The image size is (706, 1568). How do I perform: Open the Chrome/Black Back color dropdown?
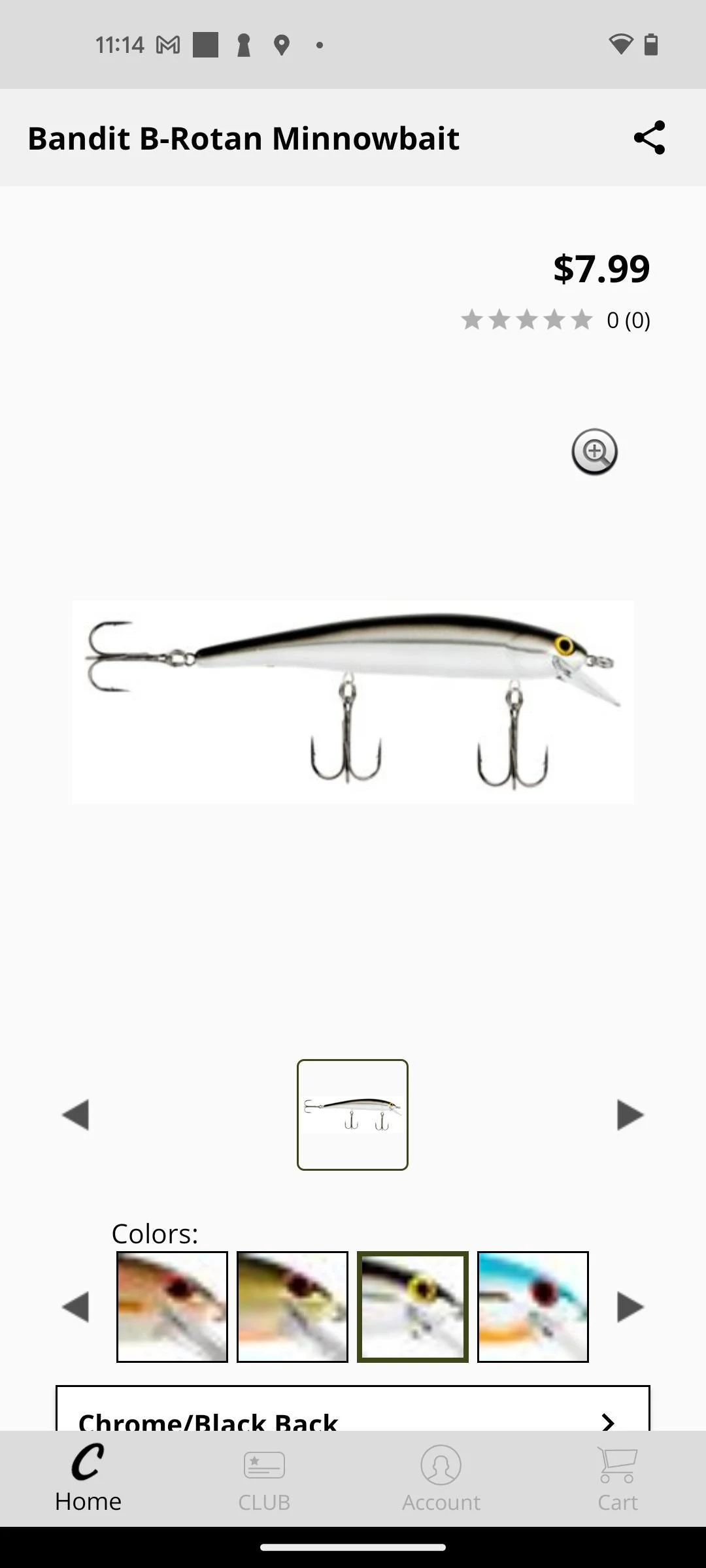click(x=353, y=1409)
